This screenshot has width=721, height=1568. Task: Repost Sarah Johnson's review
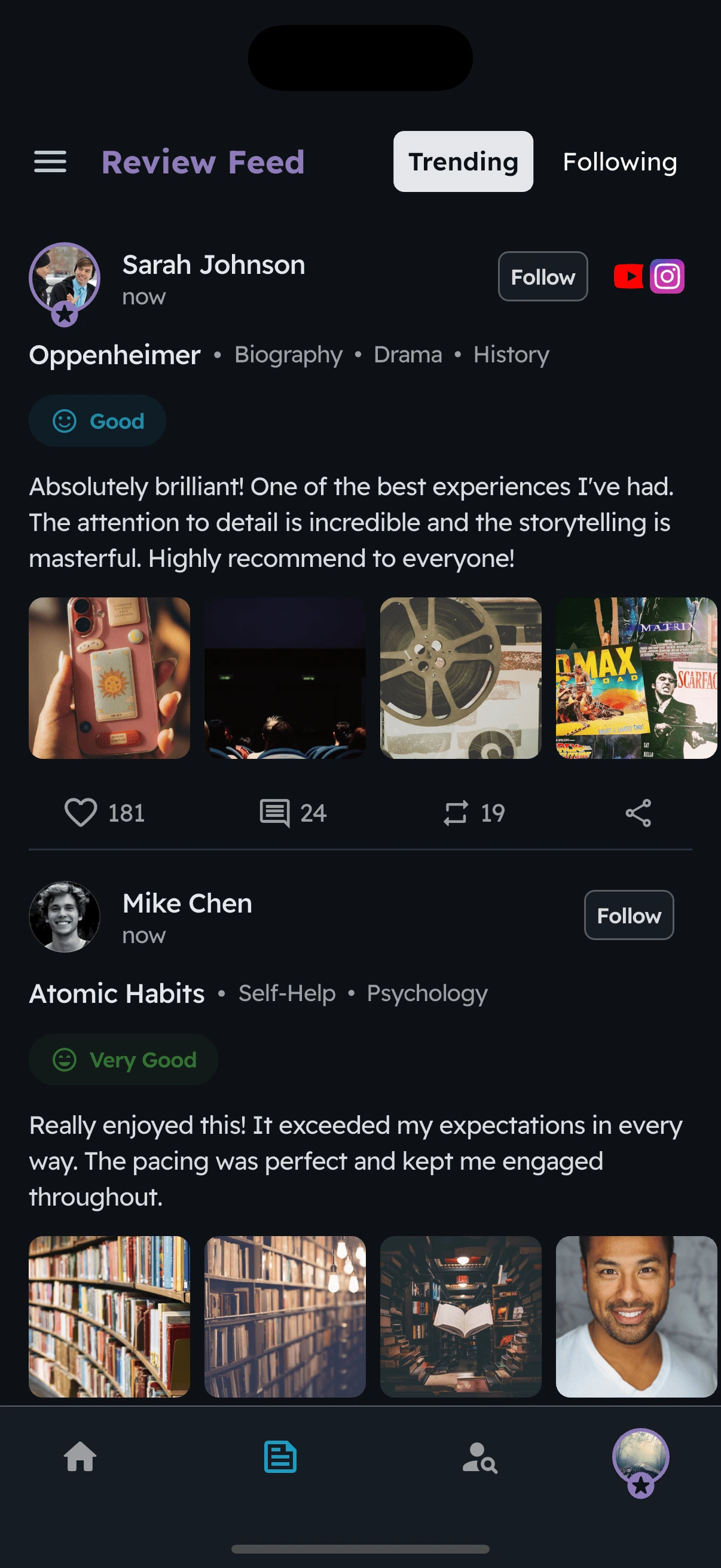tap(457, 812)
